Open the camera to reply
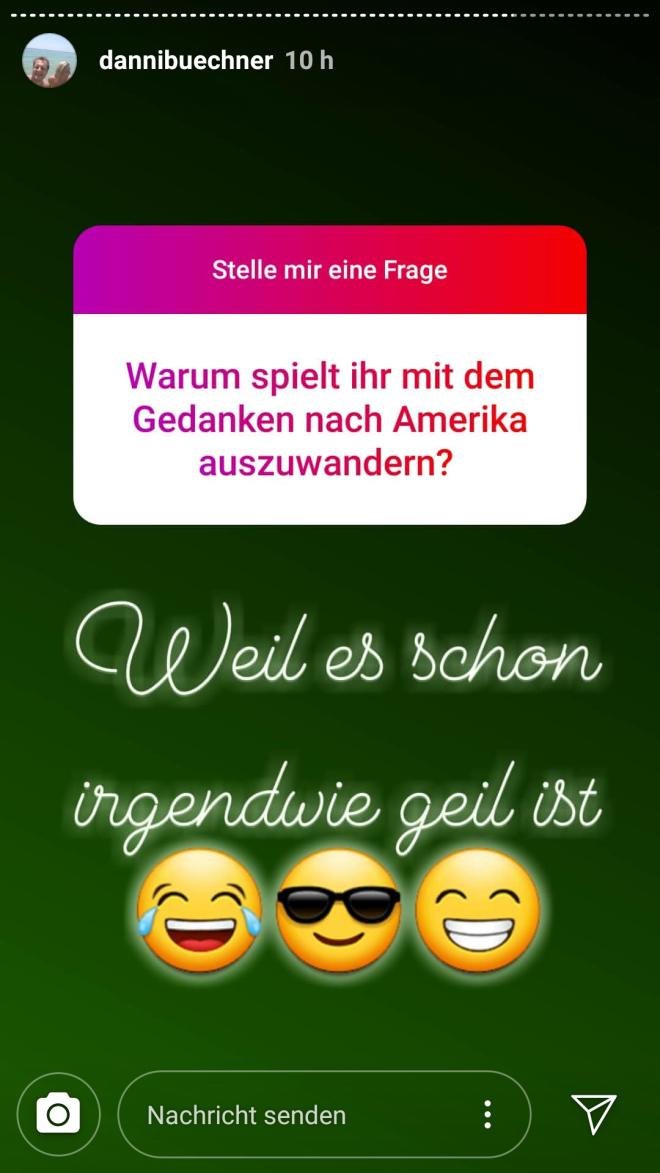 tap(58, 1114)
